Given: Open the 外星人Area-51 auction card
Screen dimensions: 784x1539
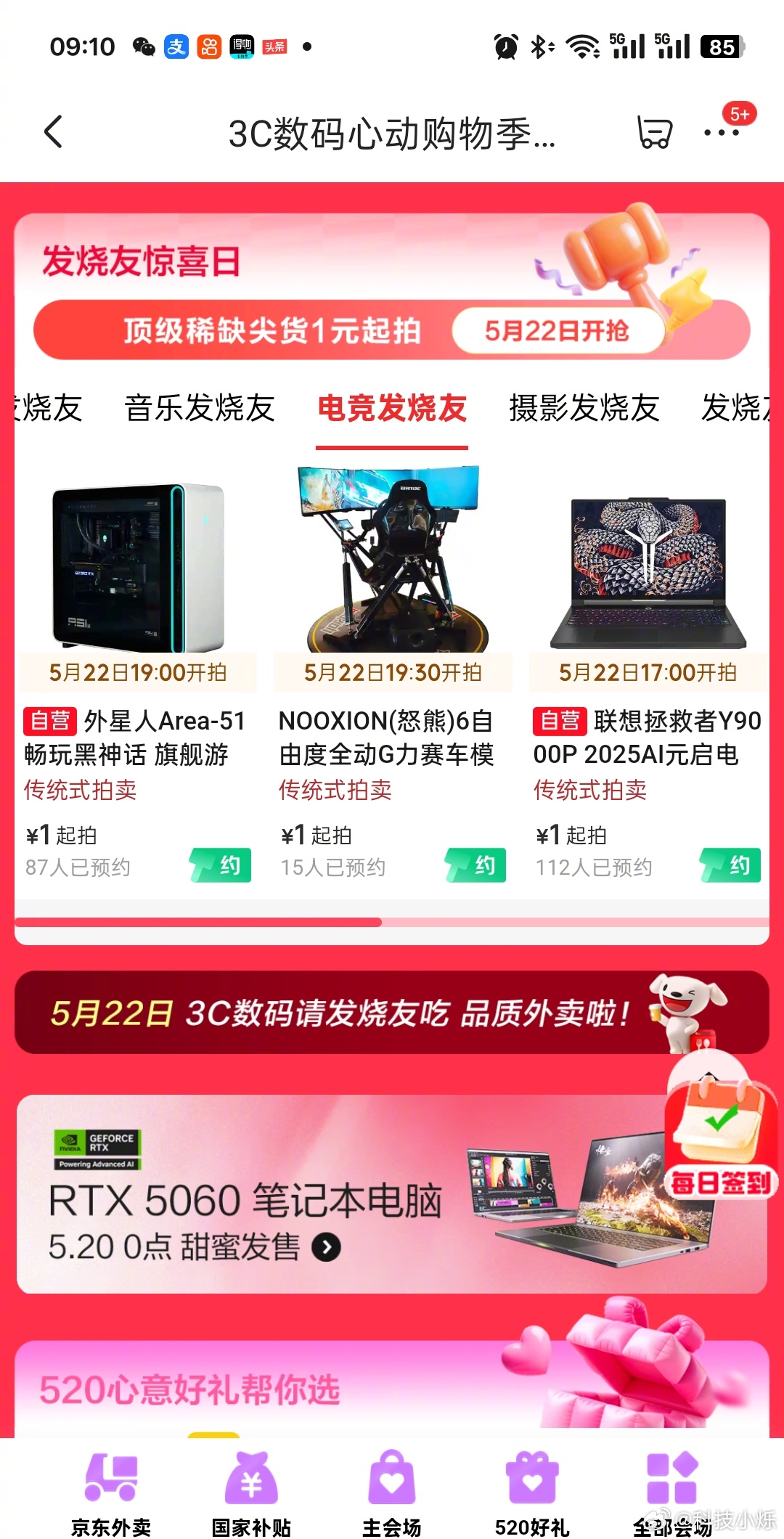Looking at the screenshot, I should coord(137,566).
